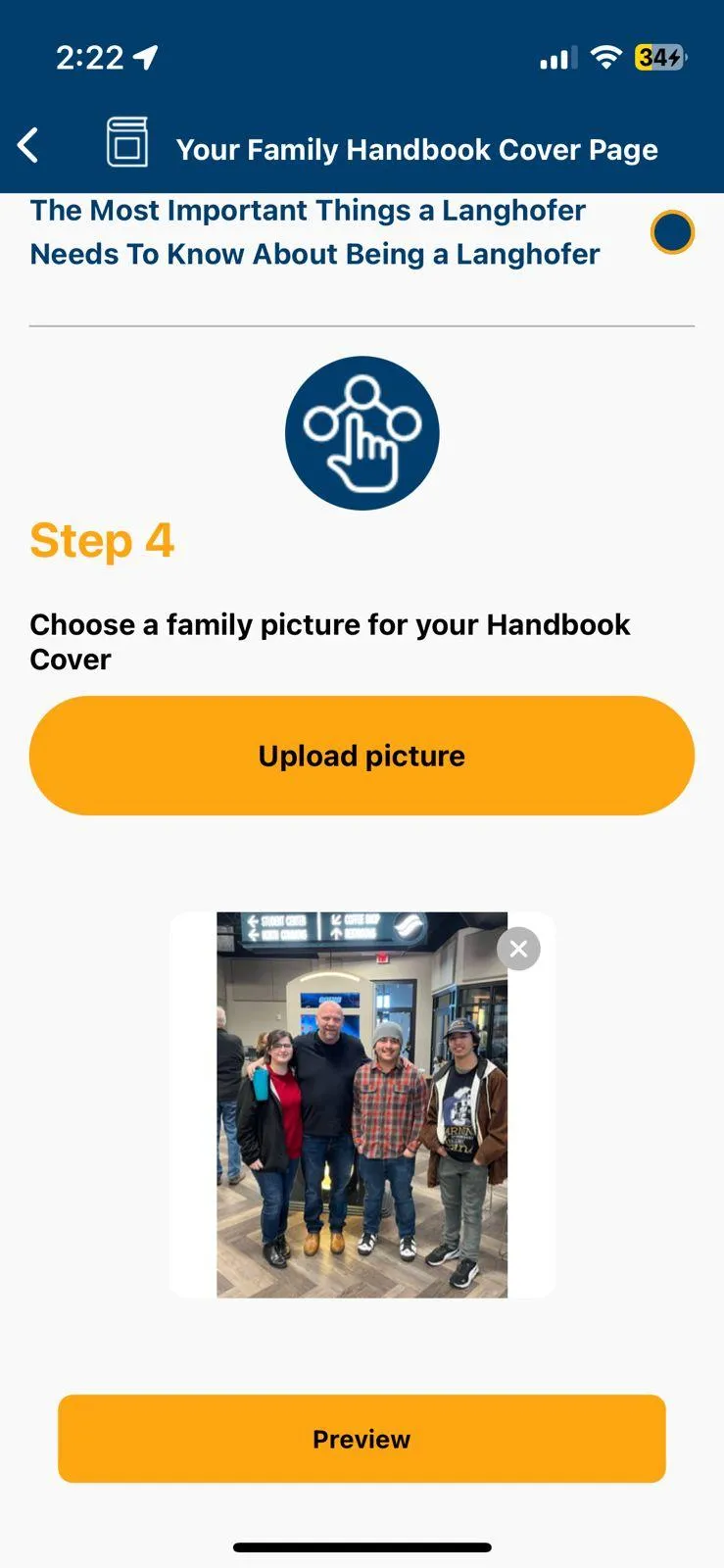This screenshot has height=1568, width=724.
Task: Remove the uploaded family photo
Action: (x=518, y=949)
